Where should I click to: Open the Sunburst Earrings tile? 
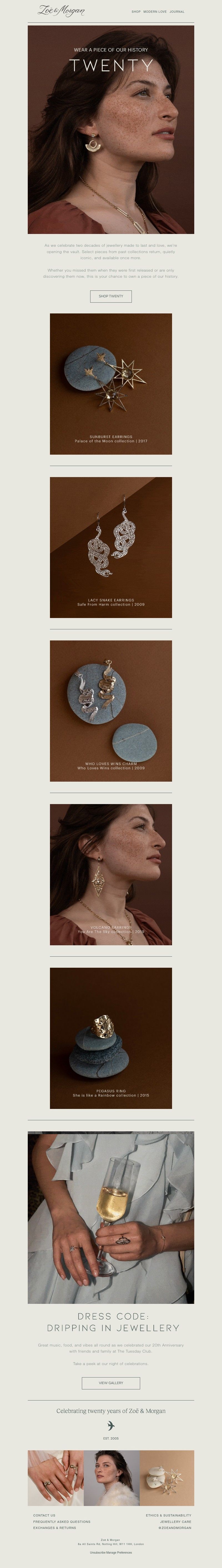click(111, 383)
